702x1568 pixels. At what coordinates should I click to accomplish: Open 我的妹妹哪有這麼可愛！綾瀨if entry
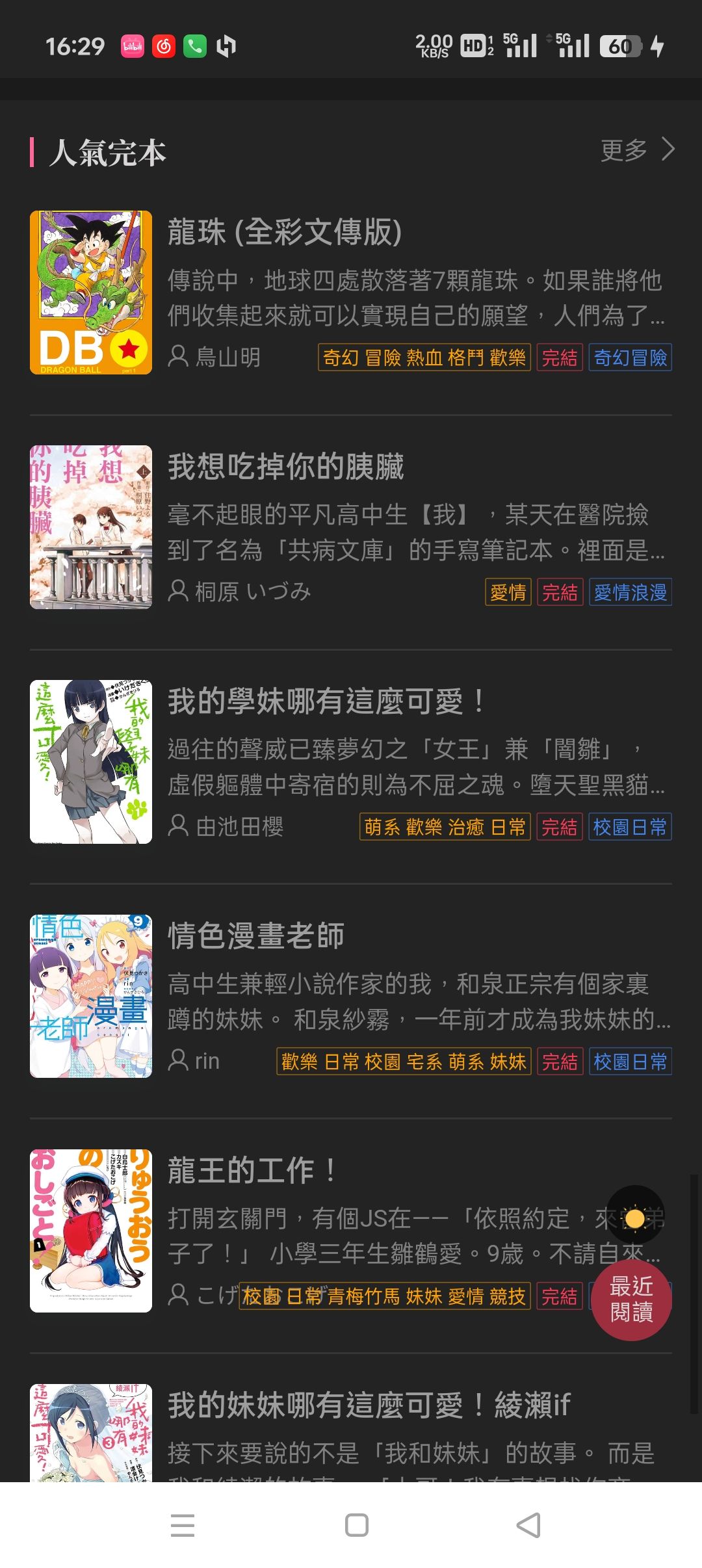[x=368, y=1405]
